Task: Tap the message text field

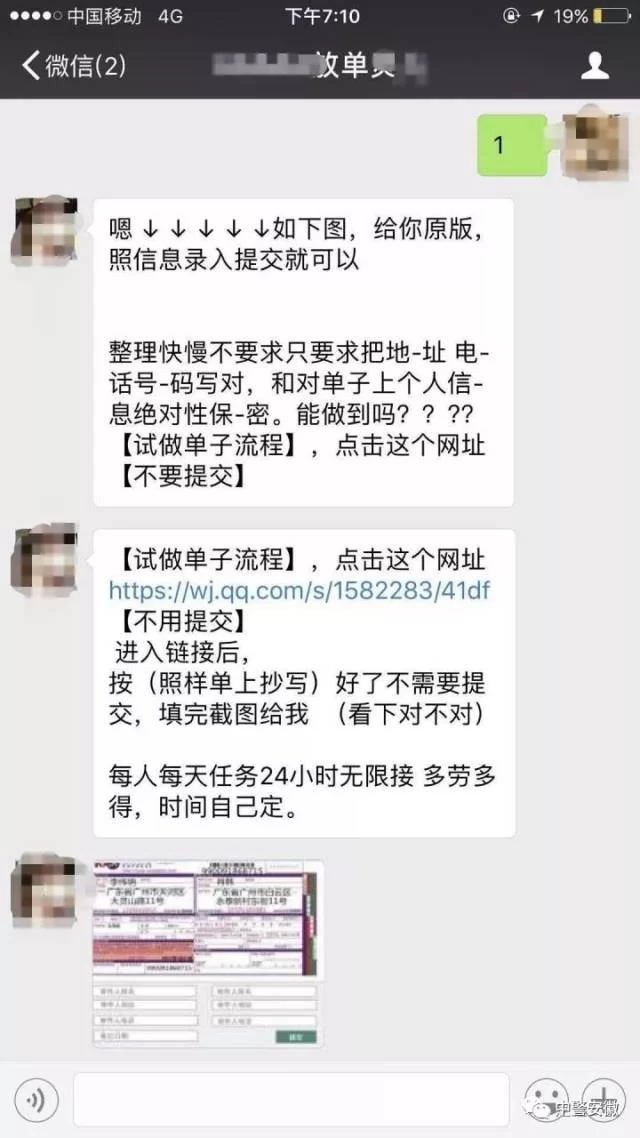Action: click(290, 1101)
